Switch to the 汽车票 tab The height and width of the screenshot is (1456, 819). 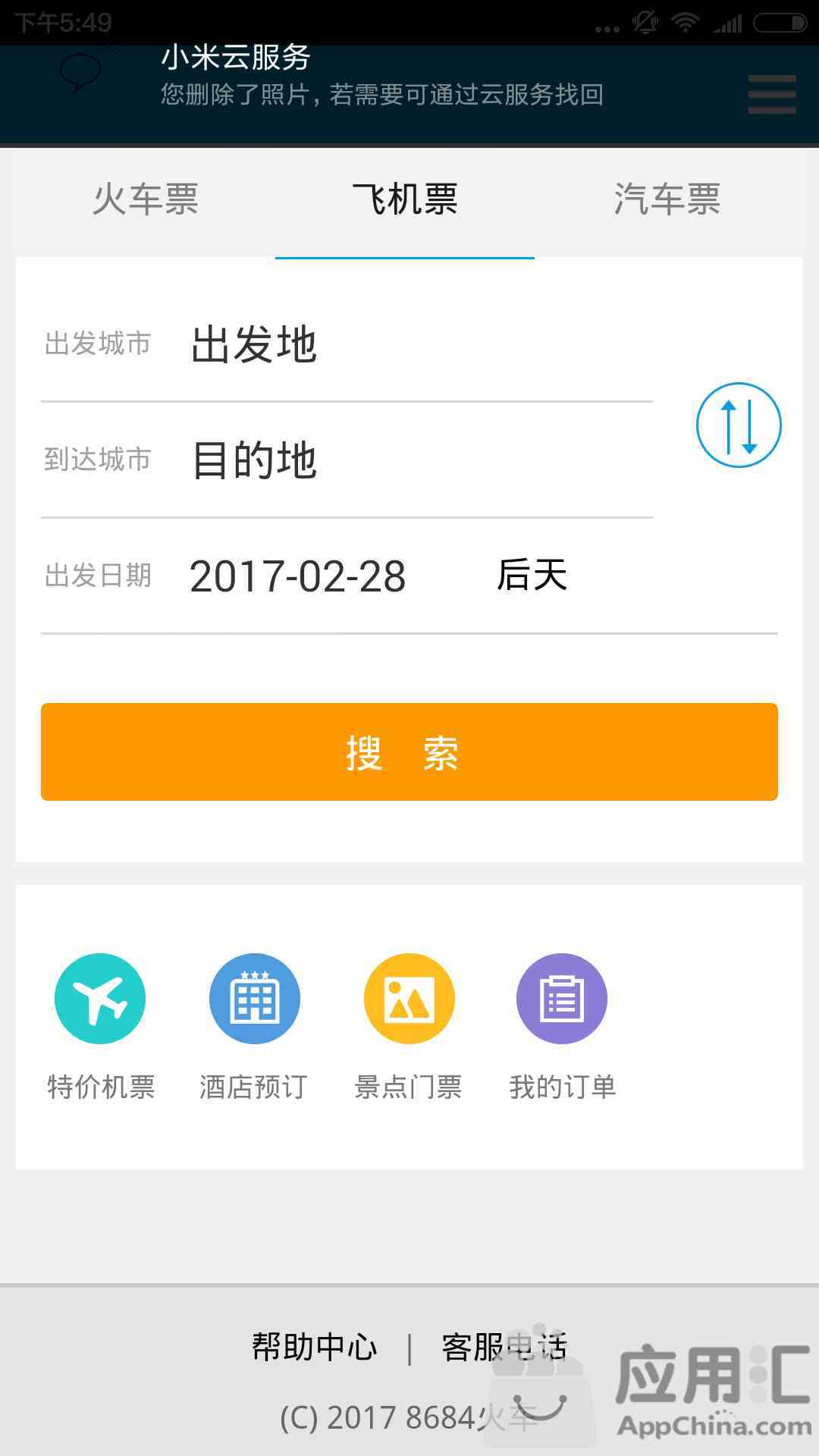click(x=667, y=200)
